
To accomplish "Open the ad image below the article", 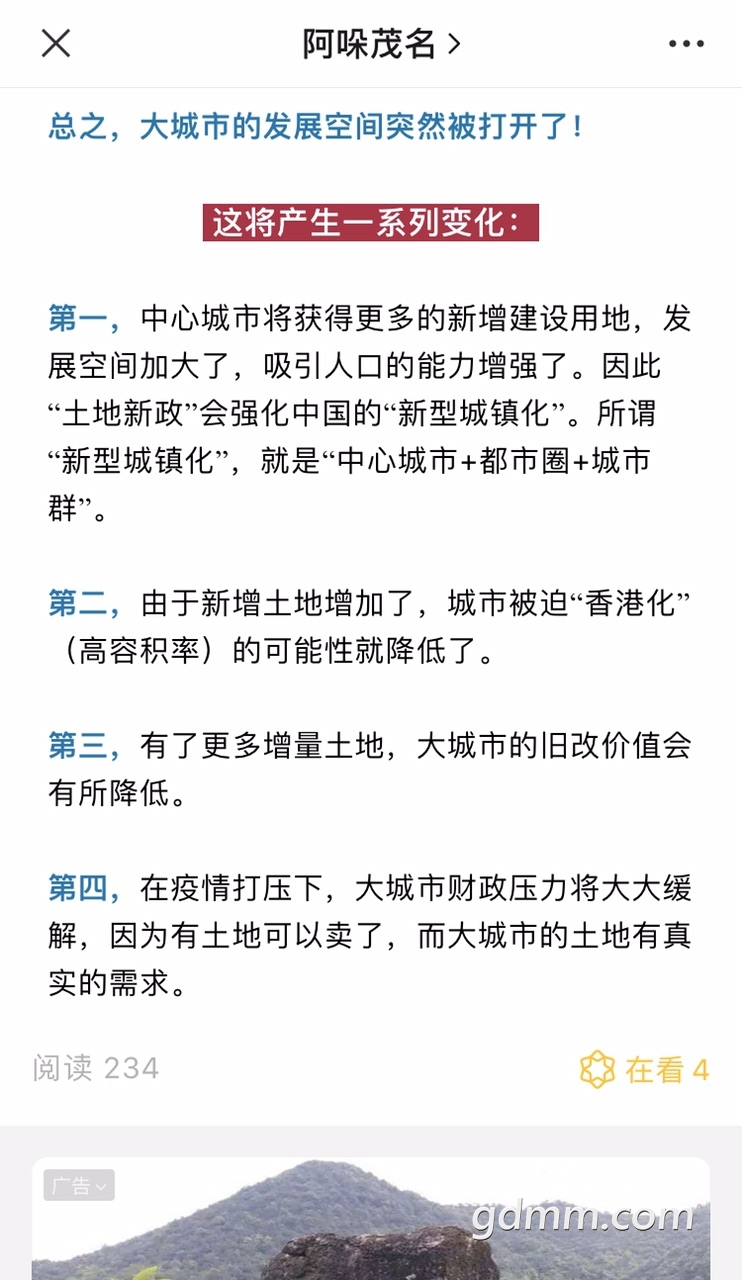I will click(x=371, y=1219).
